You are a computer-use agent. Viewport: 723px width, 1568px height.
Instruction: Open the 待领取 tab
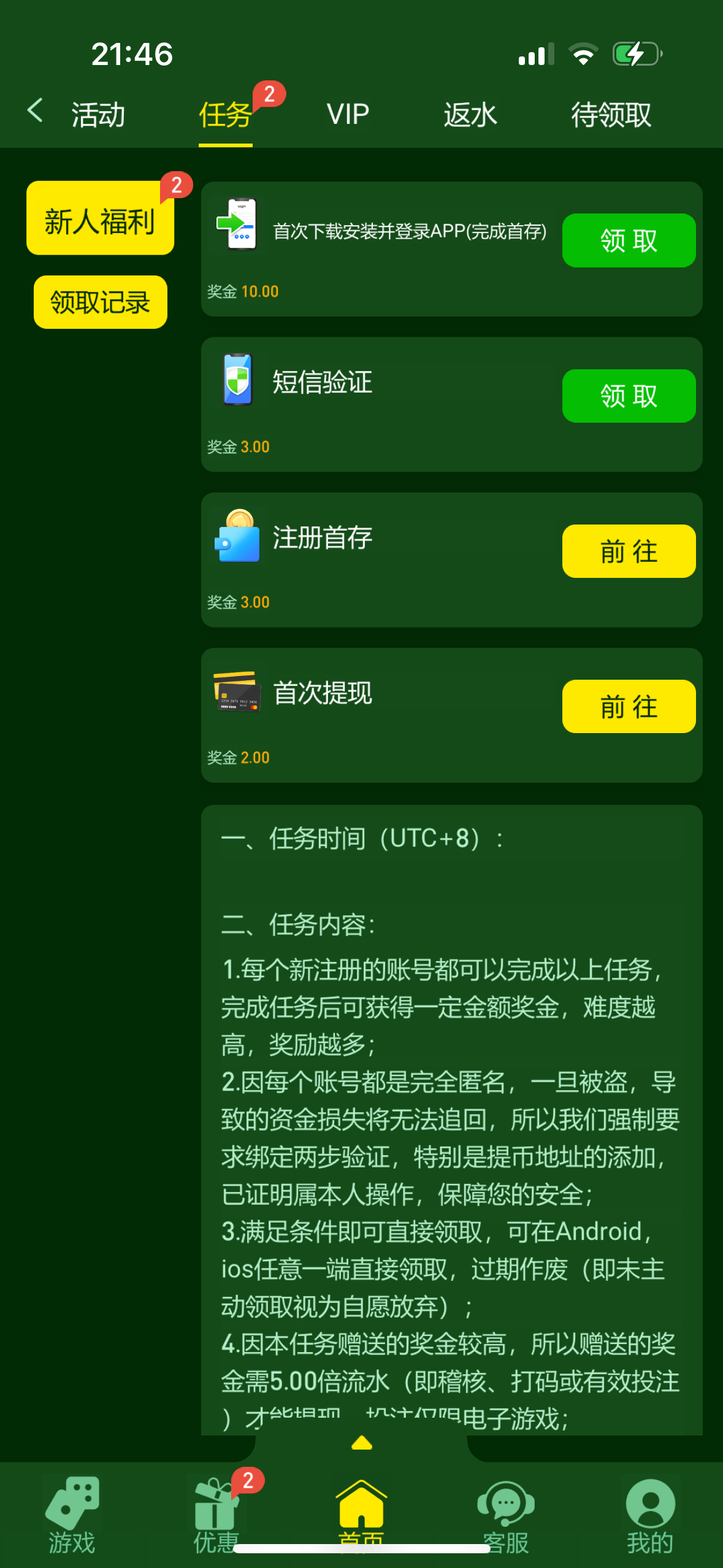coord(611,115)
